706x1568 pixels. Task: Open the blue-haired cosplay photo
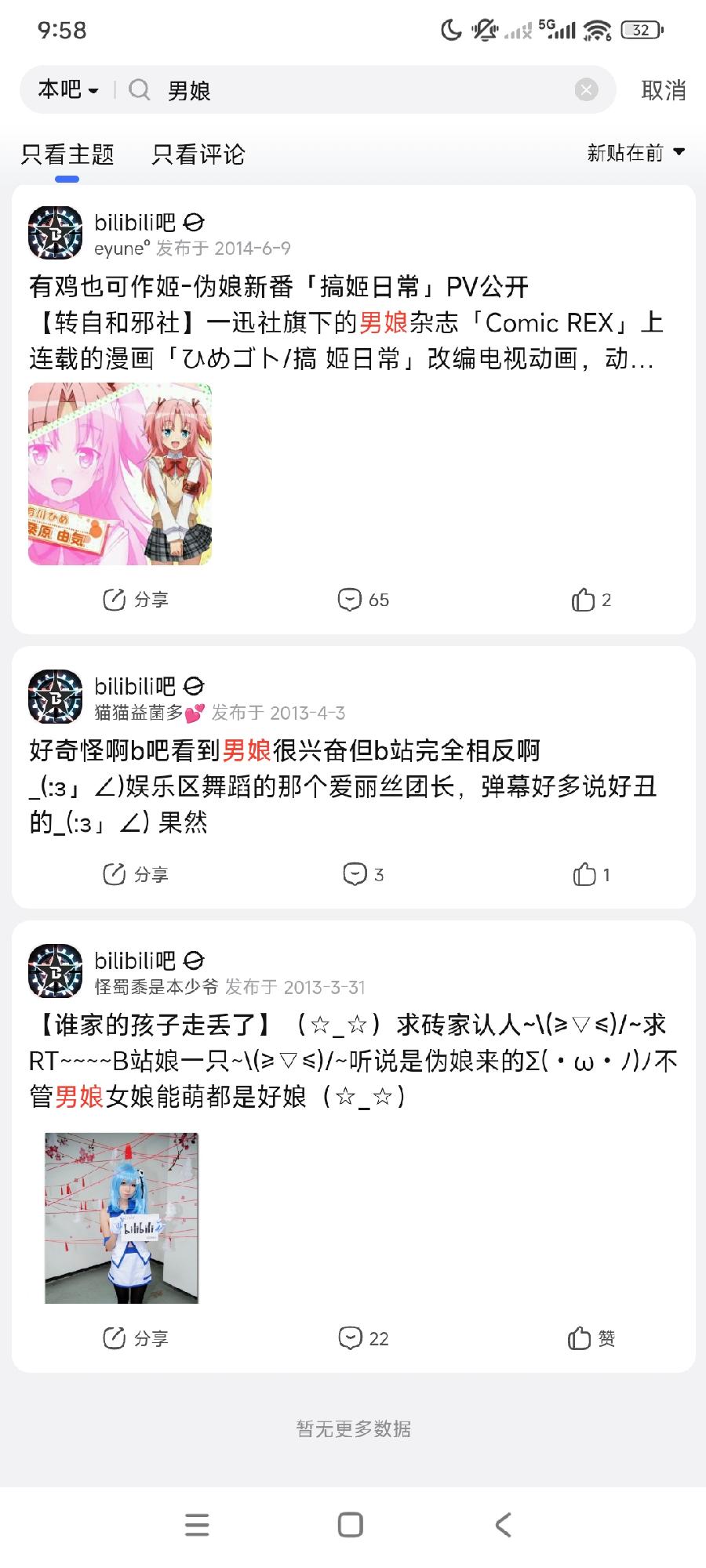(x=122, y=1218)
